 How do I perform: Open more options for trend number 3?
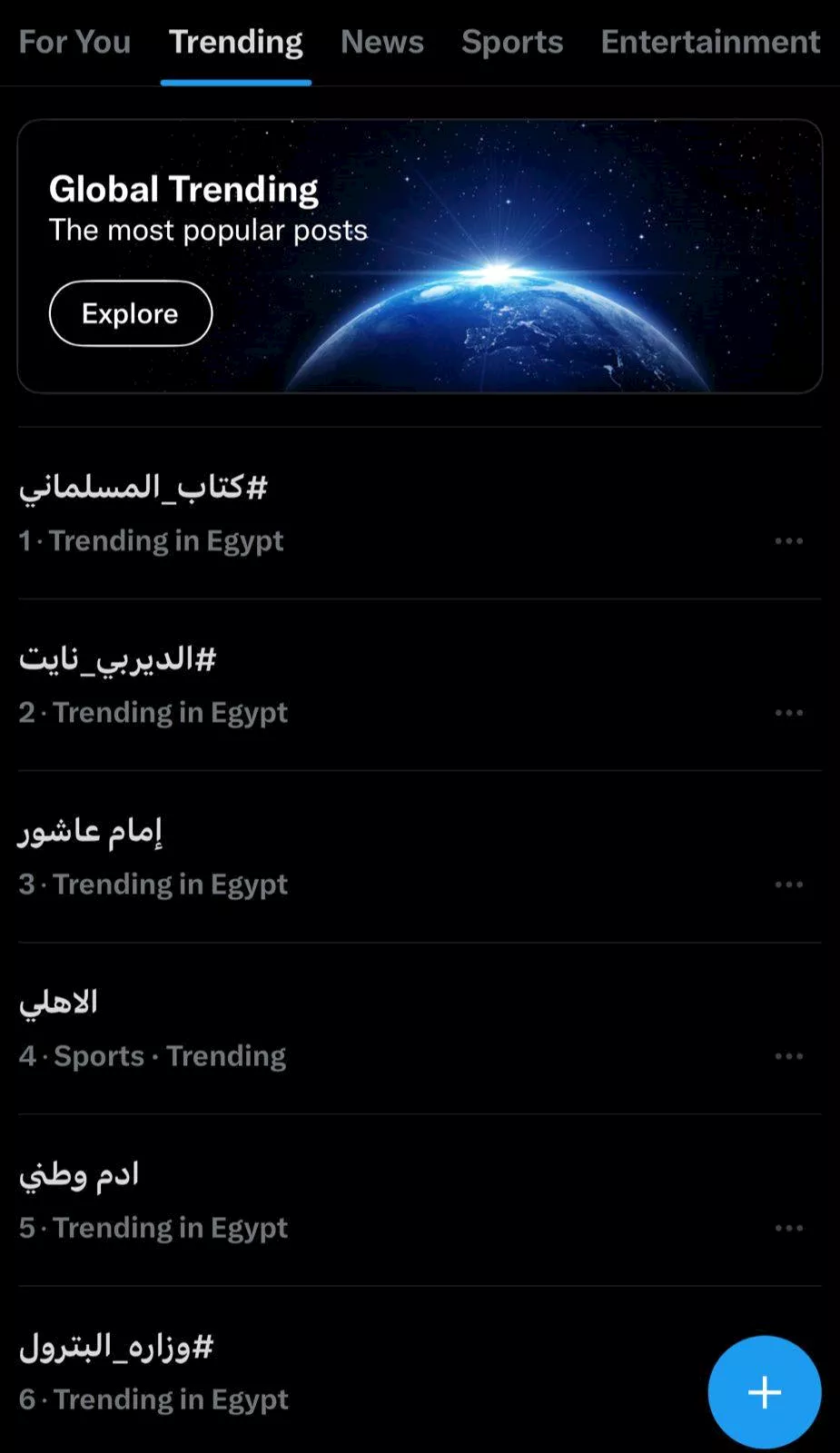788,885
